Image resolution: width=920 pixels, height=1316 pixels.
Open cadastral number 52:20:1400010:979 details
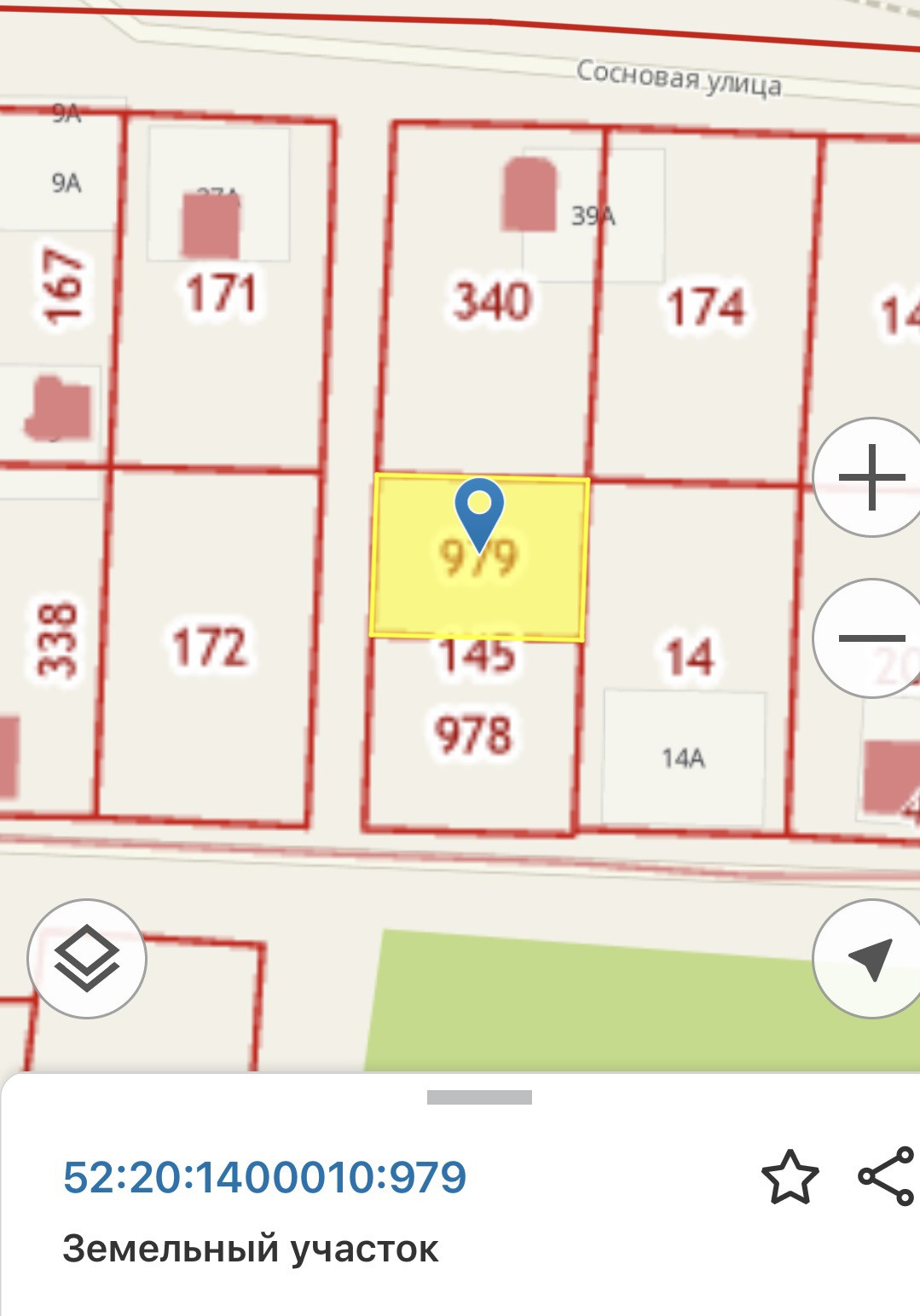click(x=264, y=1177)
